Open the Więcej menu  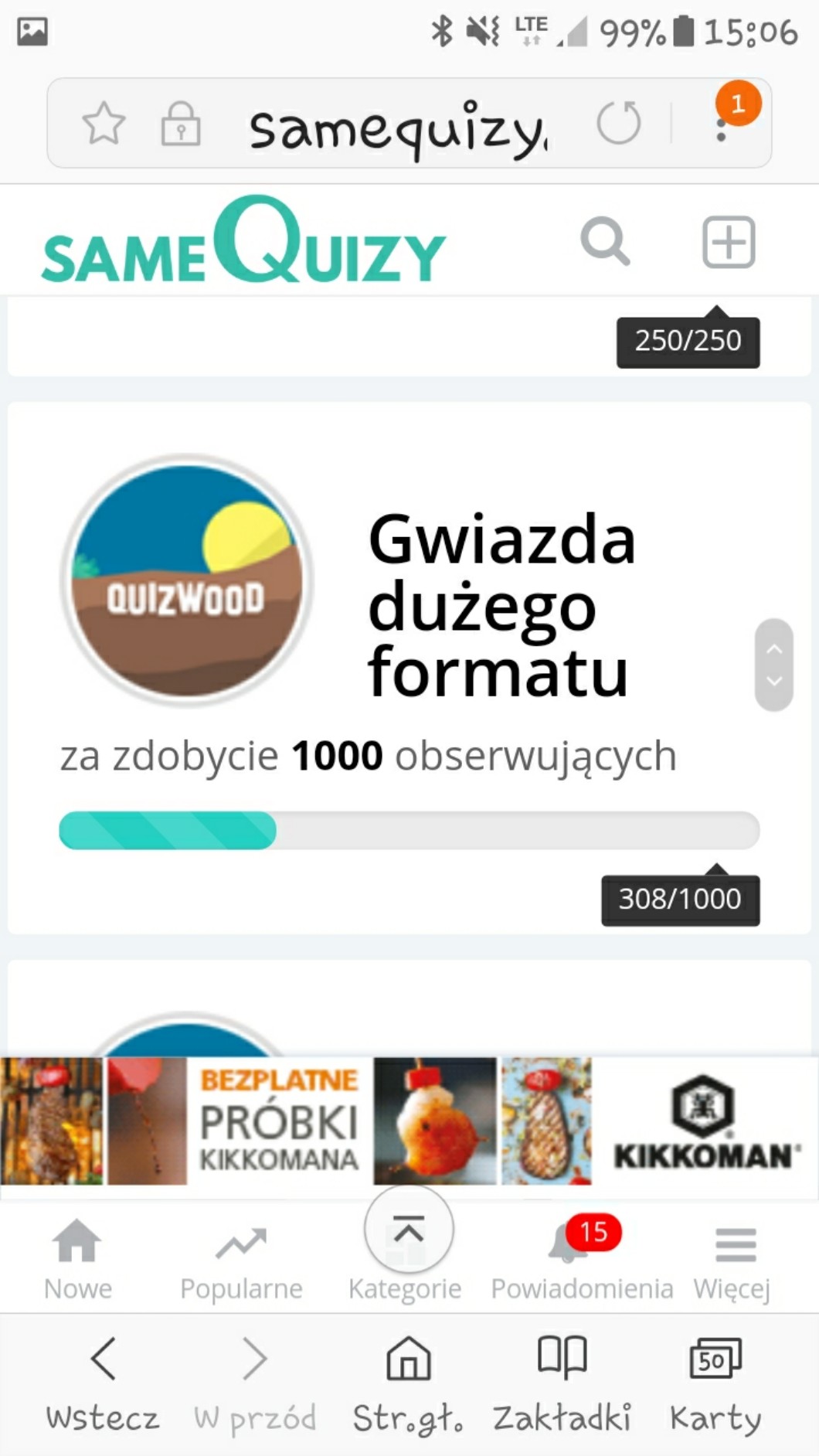[734, 1260]
